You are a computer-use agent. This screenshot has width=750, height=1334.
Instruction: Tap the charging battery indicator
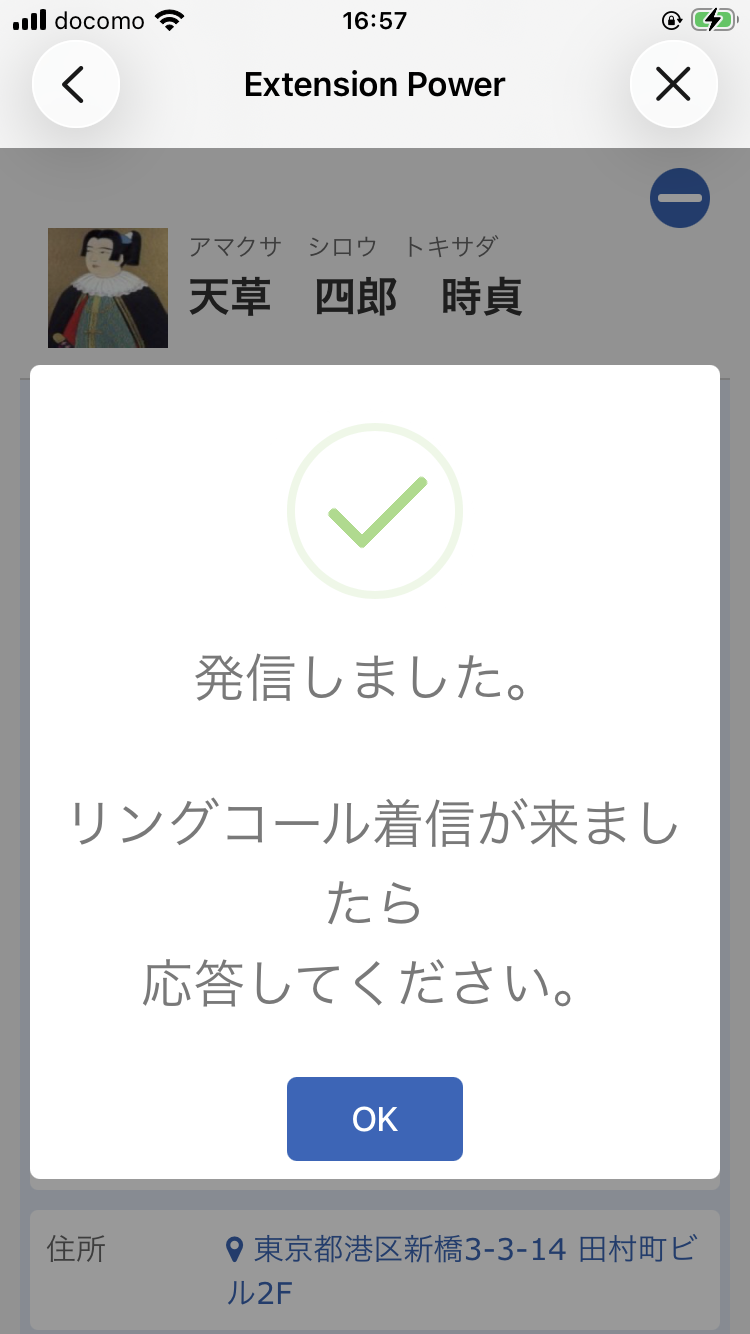[712, 18]
